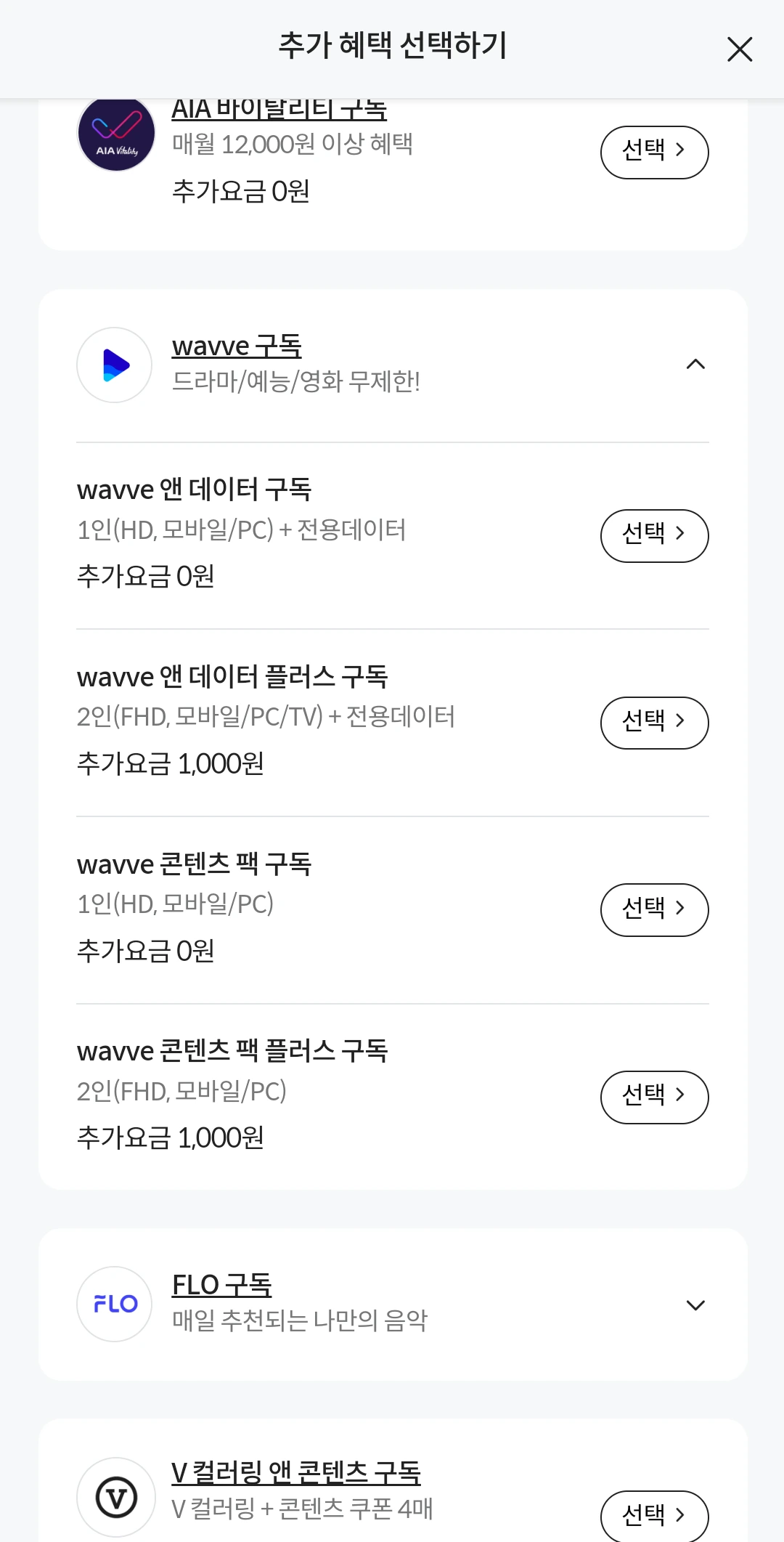
Task: Select wavve 콘텐츠 팩 플러스 구독
Action: point(654,1097)
